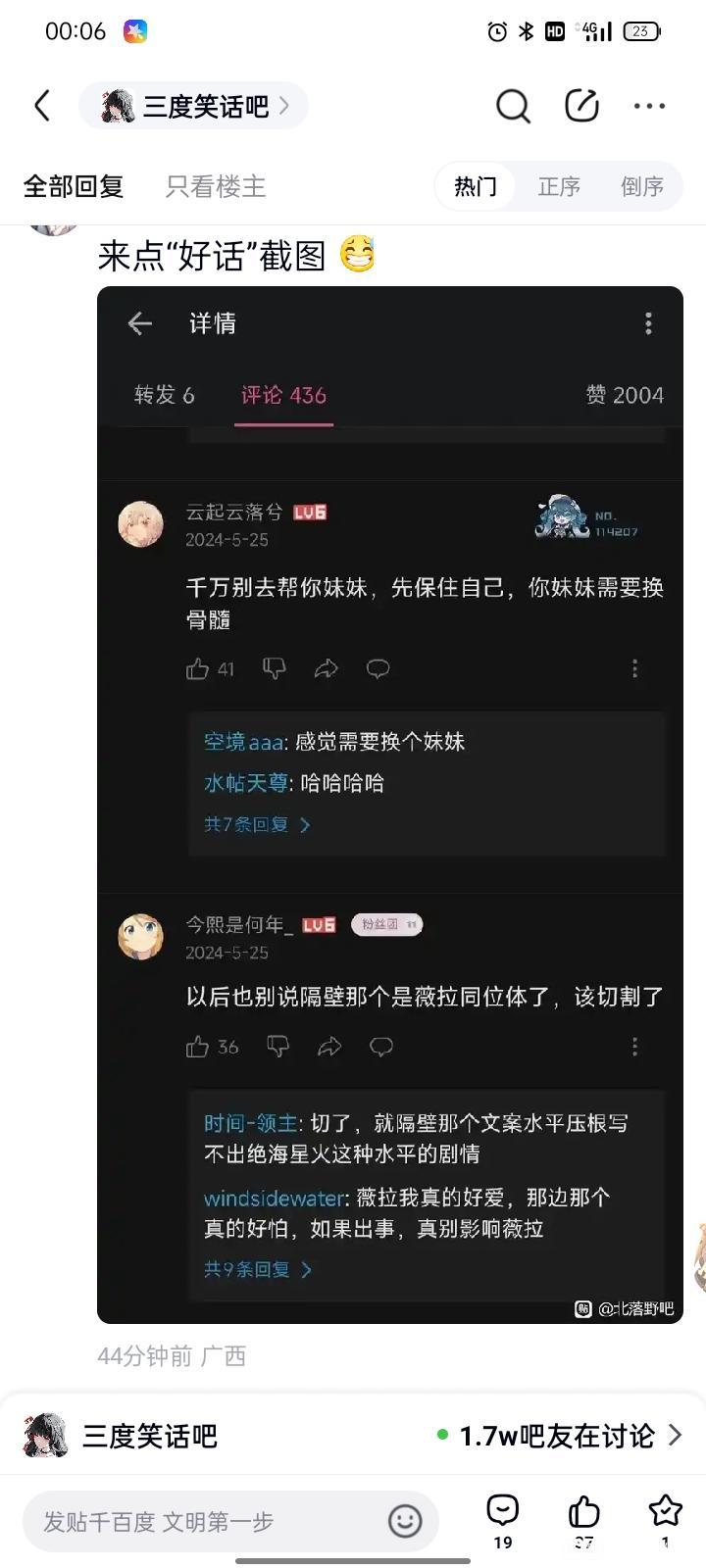This screenshot has height=1568, width=706.
Task: Open the top-right overflow menu
Action: tap(649, 106)
